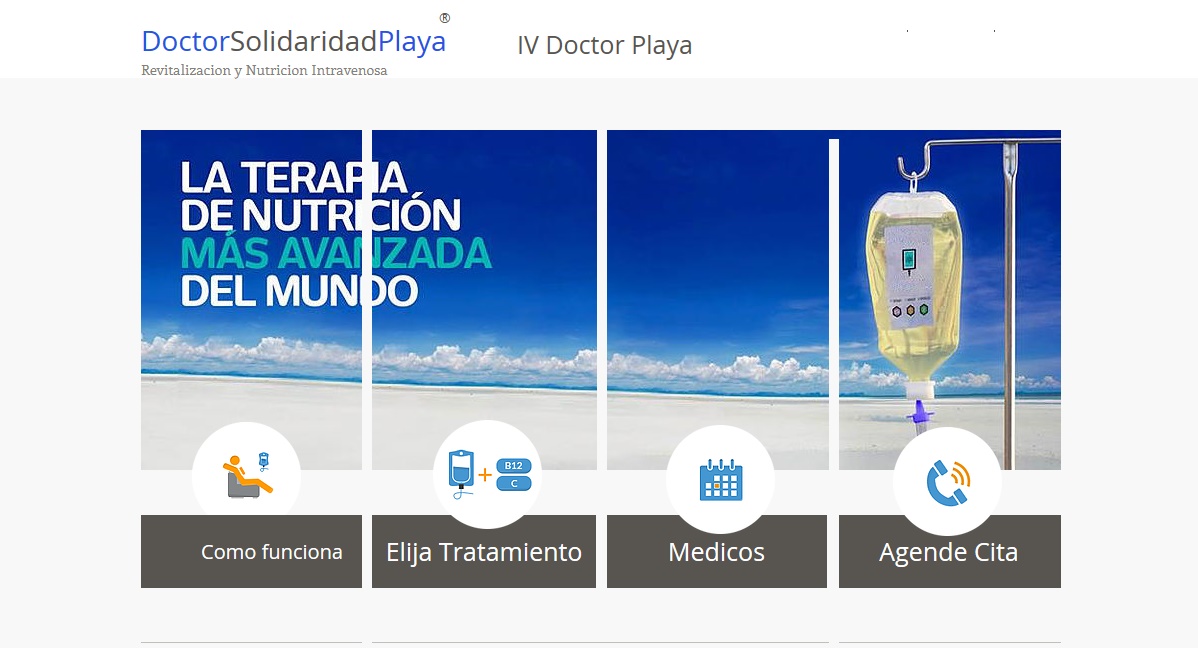
Task: Select Elija Tratamiento
Action: point(484,552)
